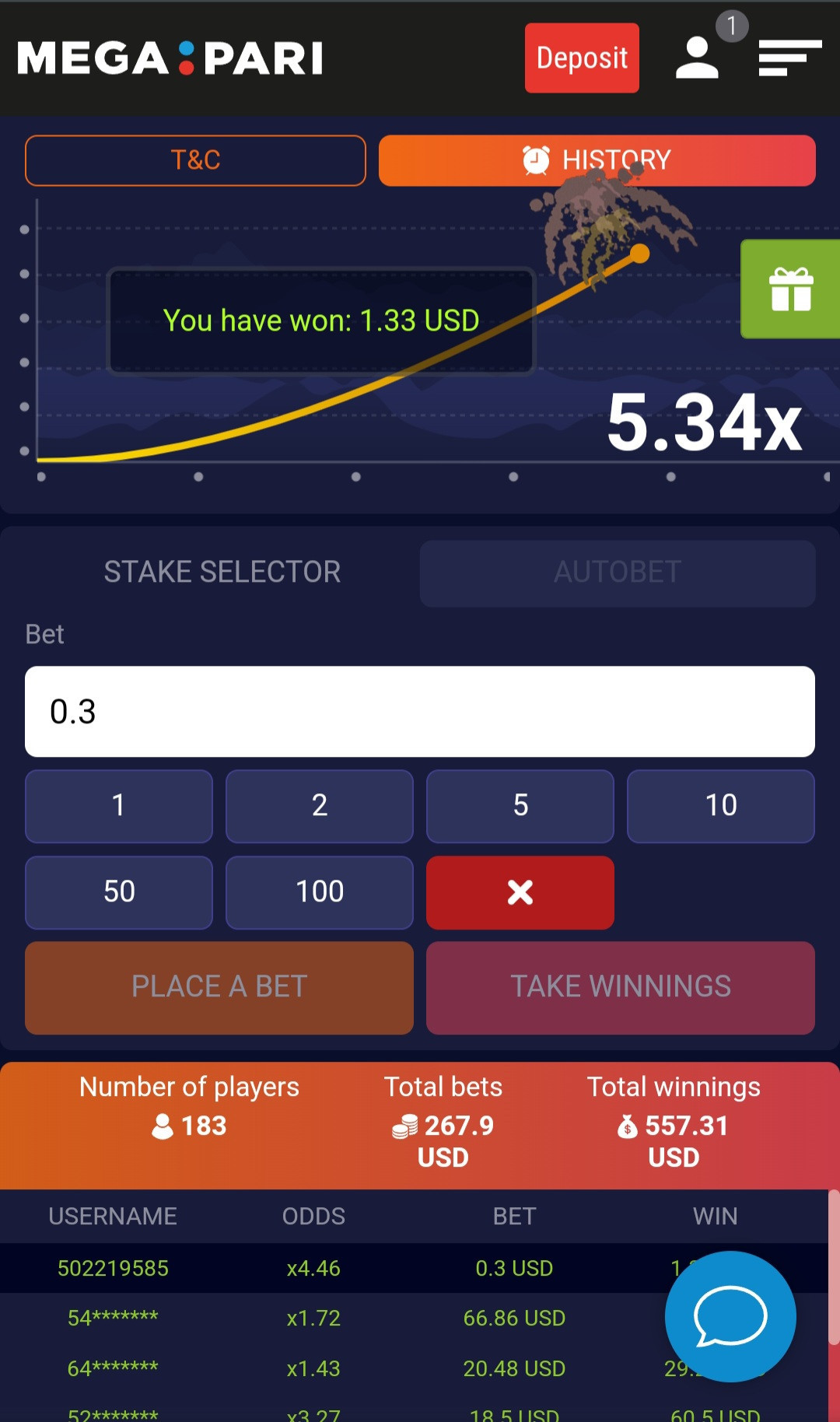Select the 10 stake chip
This screenshot has width=840, height=1422.
[721, 806]
